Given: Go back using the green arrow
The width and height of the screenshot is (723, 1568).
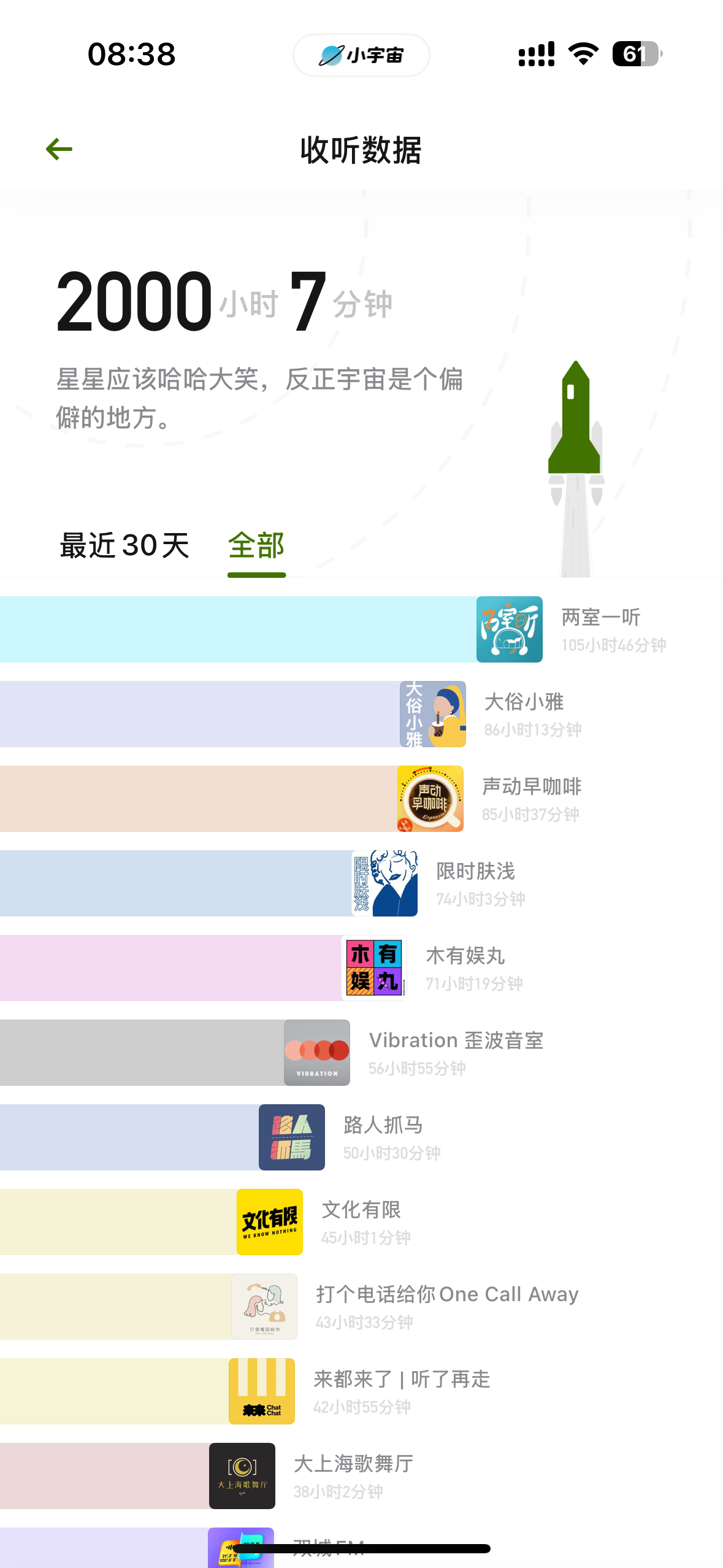Looking at the screenshot, I should point(59,149).
